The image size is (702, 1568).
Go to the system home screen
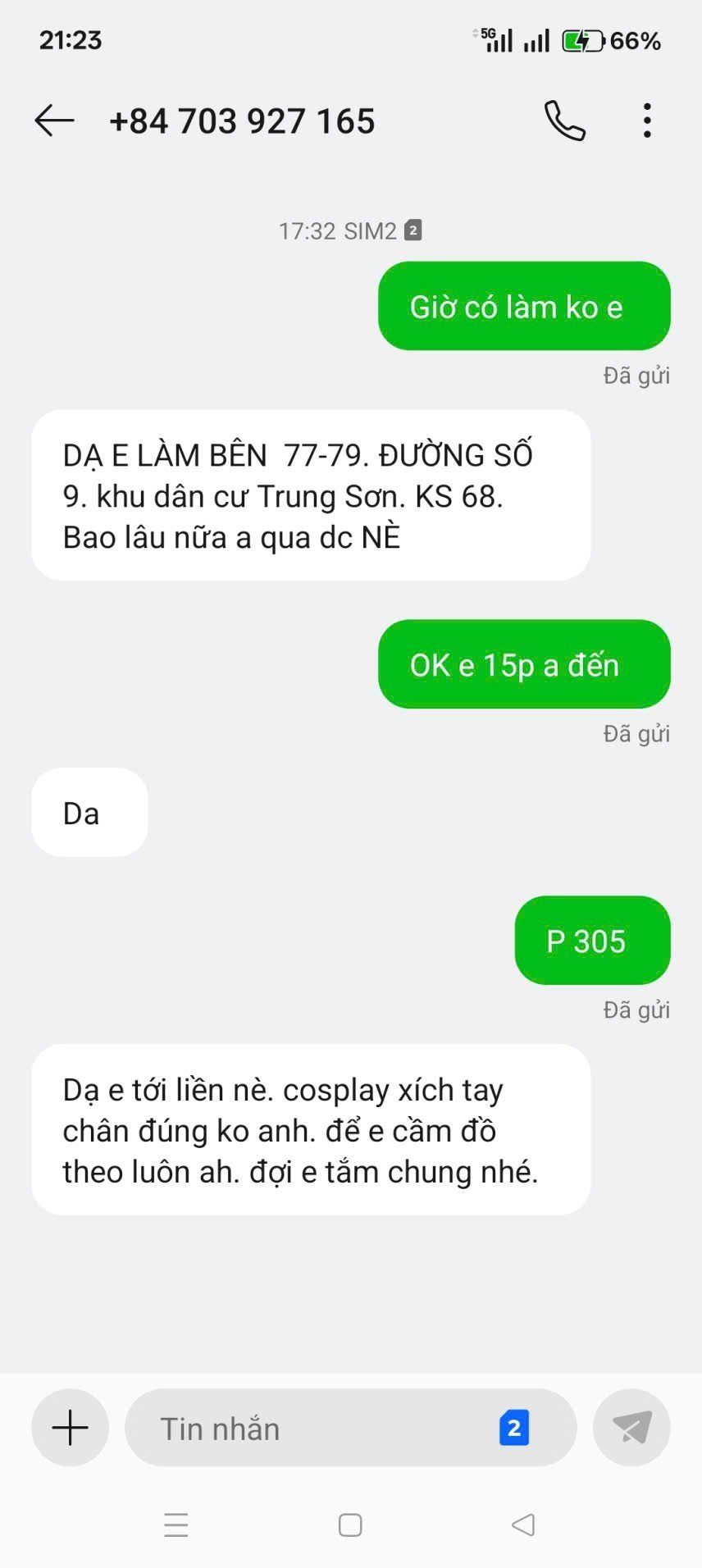pyautogui.click(x=350, y=1525)
